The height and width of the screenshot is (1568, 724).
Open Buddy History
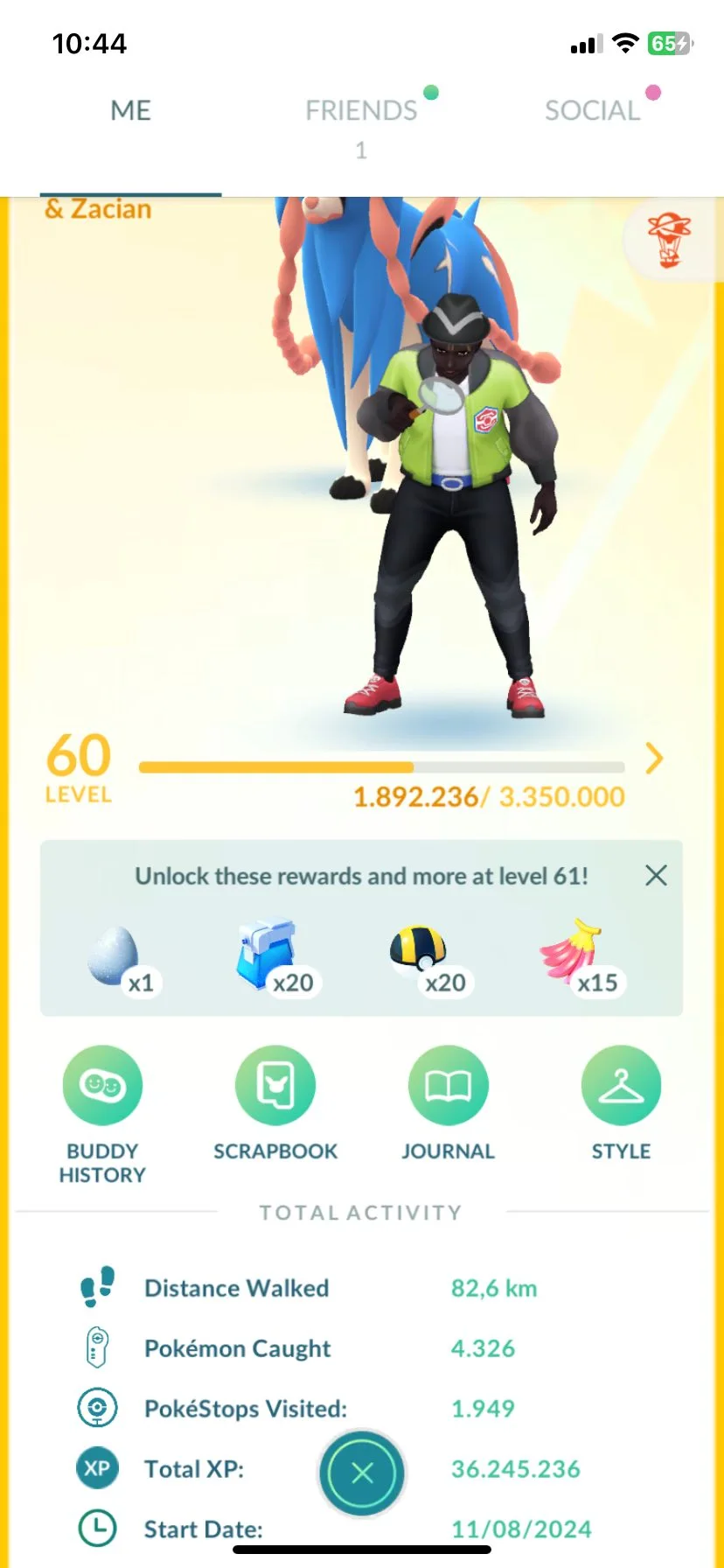tap(102, 1086)
